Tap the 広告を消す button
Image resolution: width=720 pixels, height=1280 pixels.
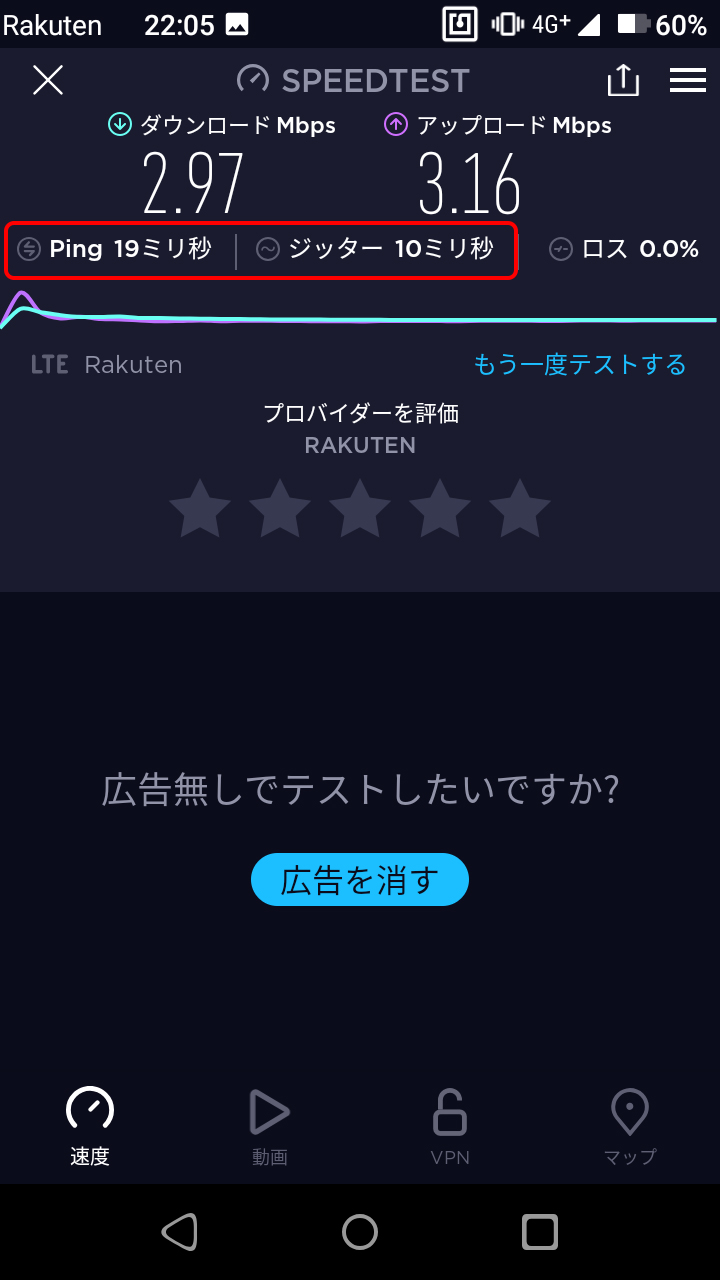pyautogui.click(x=360, y=880)
